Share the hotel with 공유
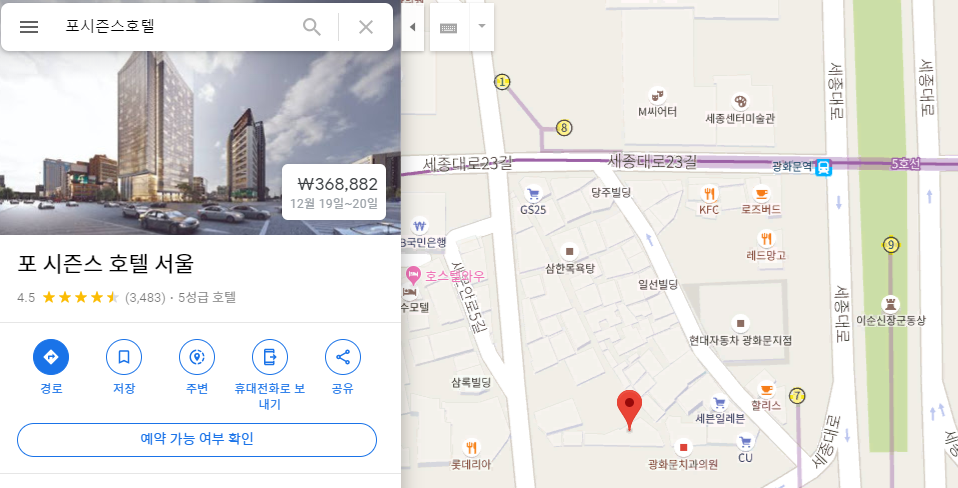The height and width of the screenshot is (488, 958). coord(343,357)
